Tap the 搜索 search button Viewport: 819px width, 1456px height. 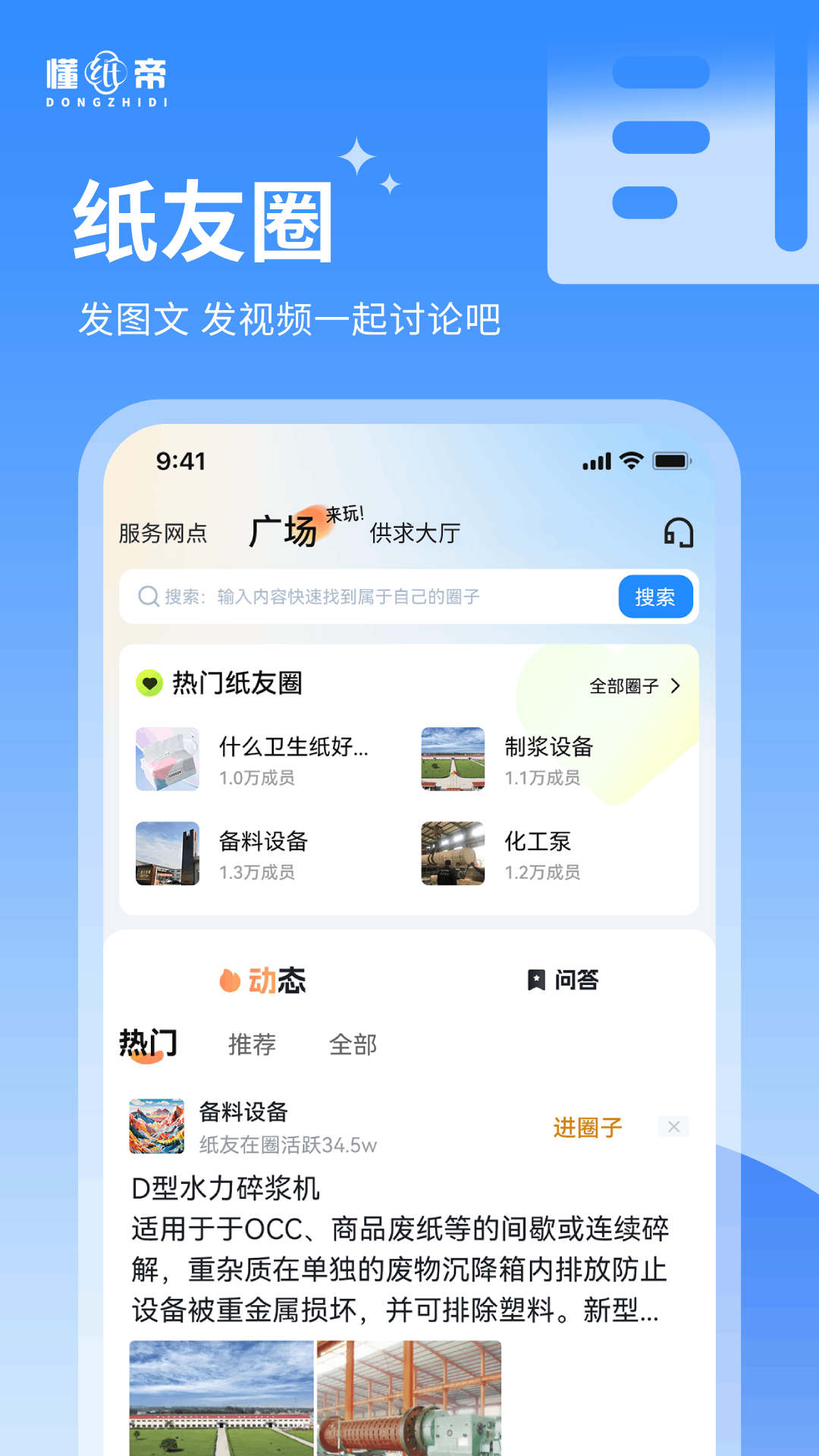tap(655, 597)
